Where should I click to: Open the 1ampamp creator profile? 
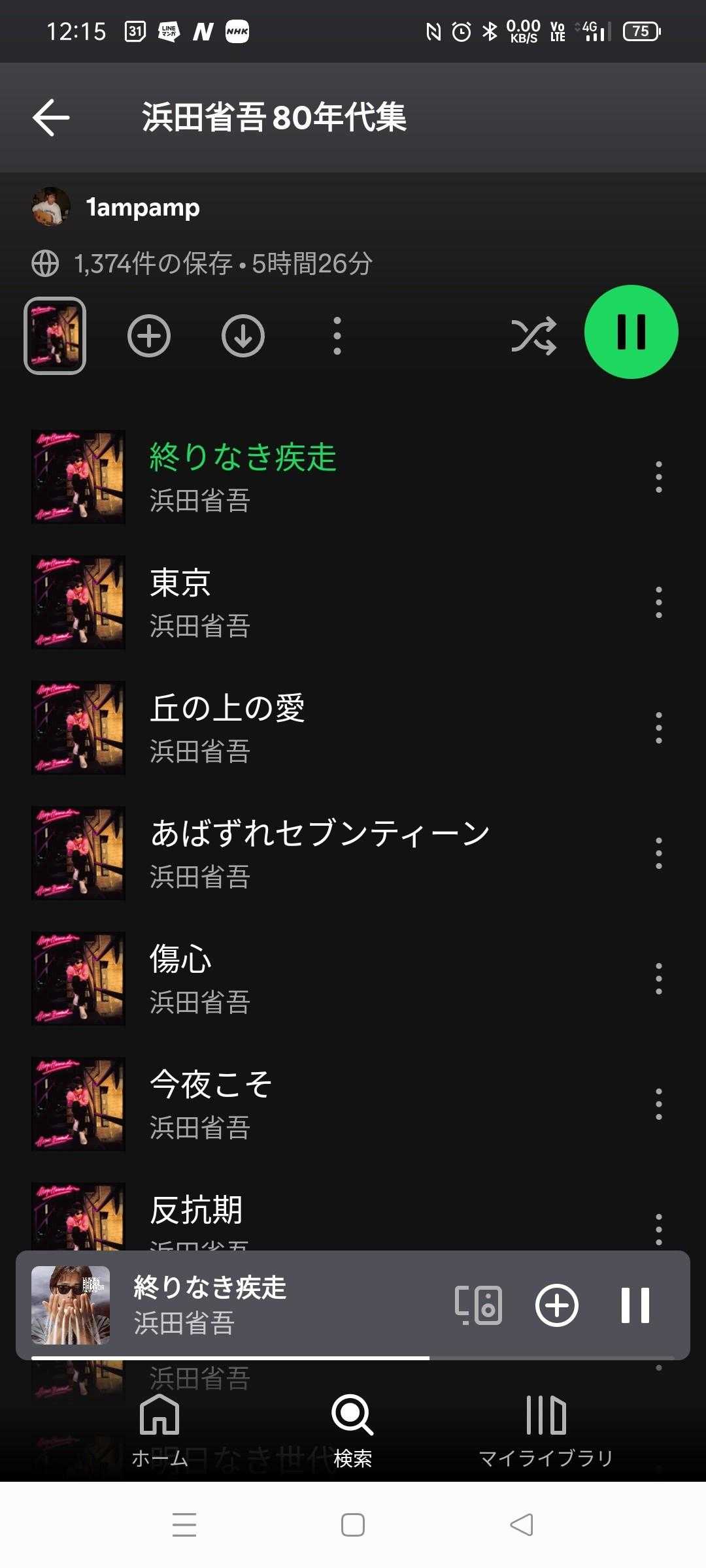142,208
